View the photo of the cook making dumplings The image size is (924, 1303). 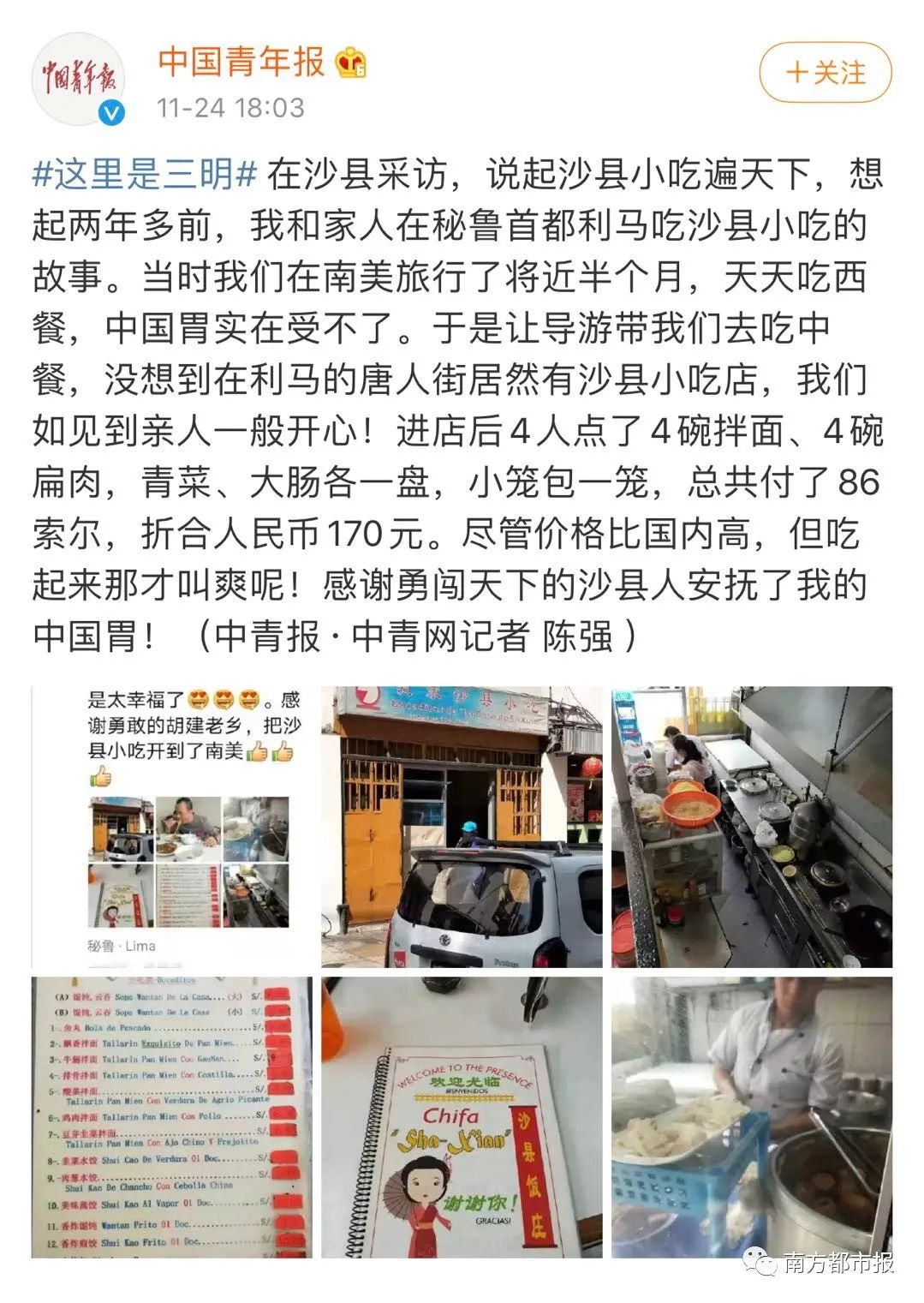pyautogui.click(x=751, y=1116)
